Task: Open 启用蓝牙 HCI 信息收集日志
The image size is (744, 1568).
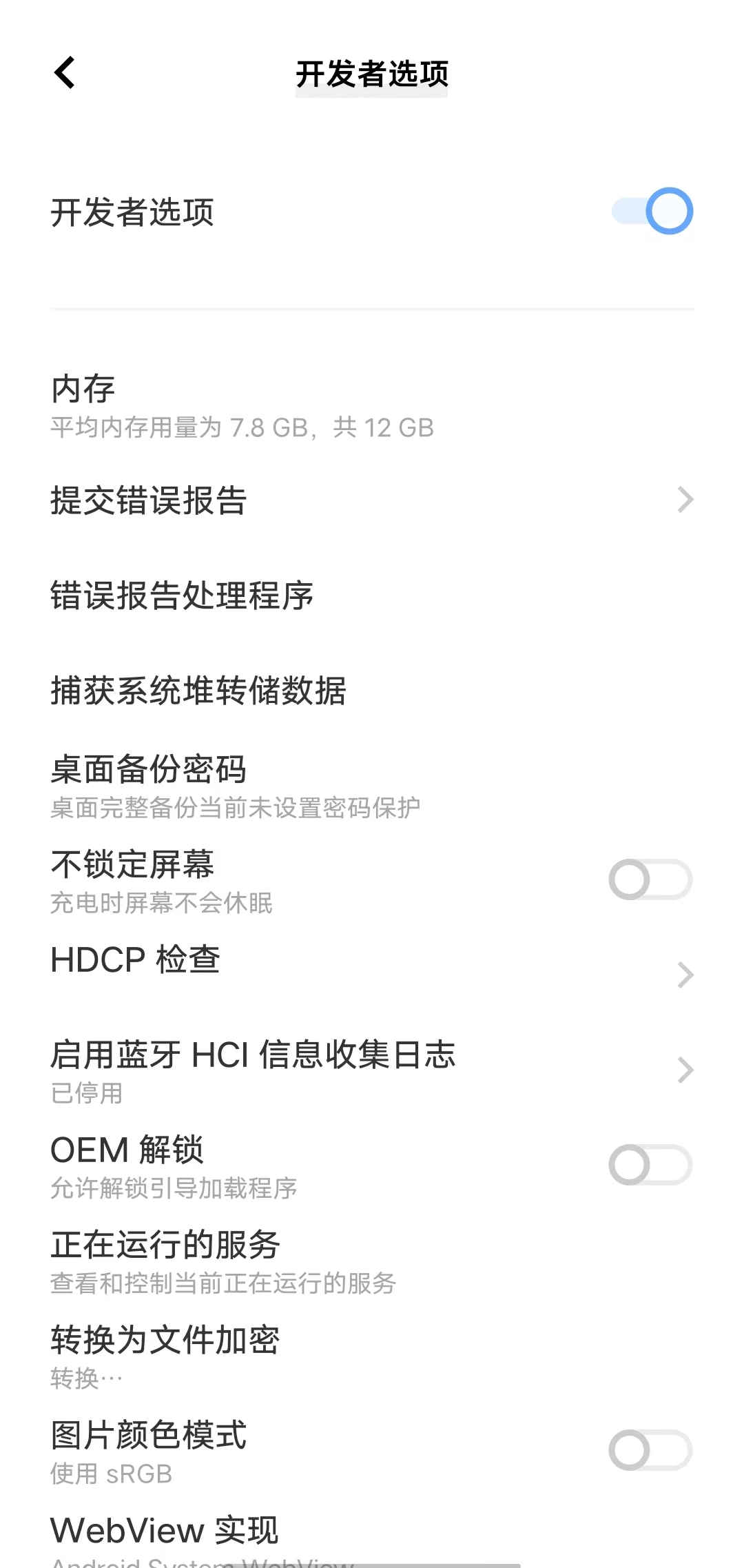Action: (x=372, y=1071)
